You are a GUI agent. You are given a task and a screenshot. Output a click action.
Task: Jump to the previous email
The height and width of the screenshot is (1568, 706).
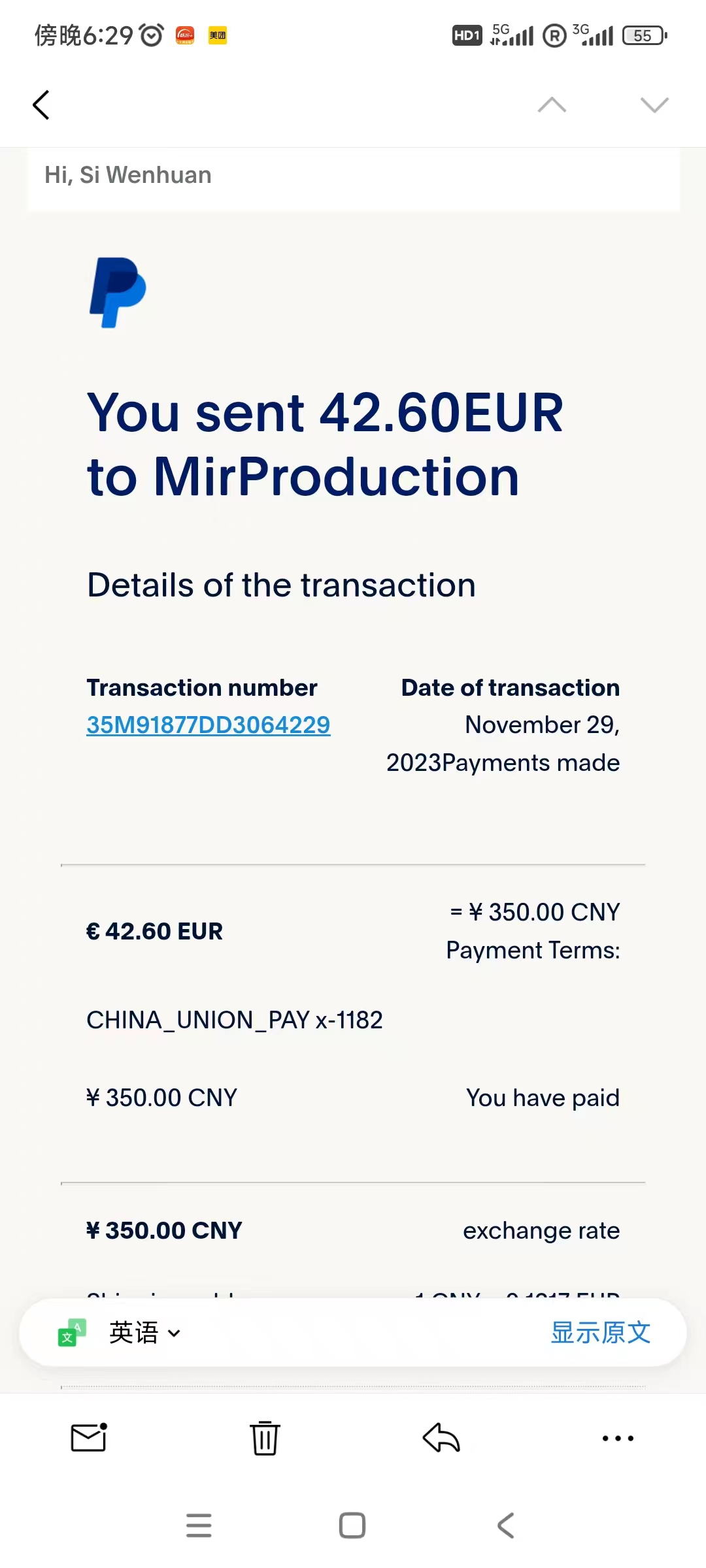tap(552, 105)
